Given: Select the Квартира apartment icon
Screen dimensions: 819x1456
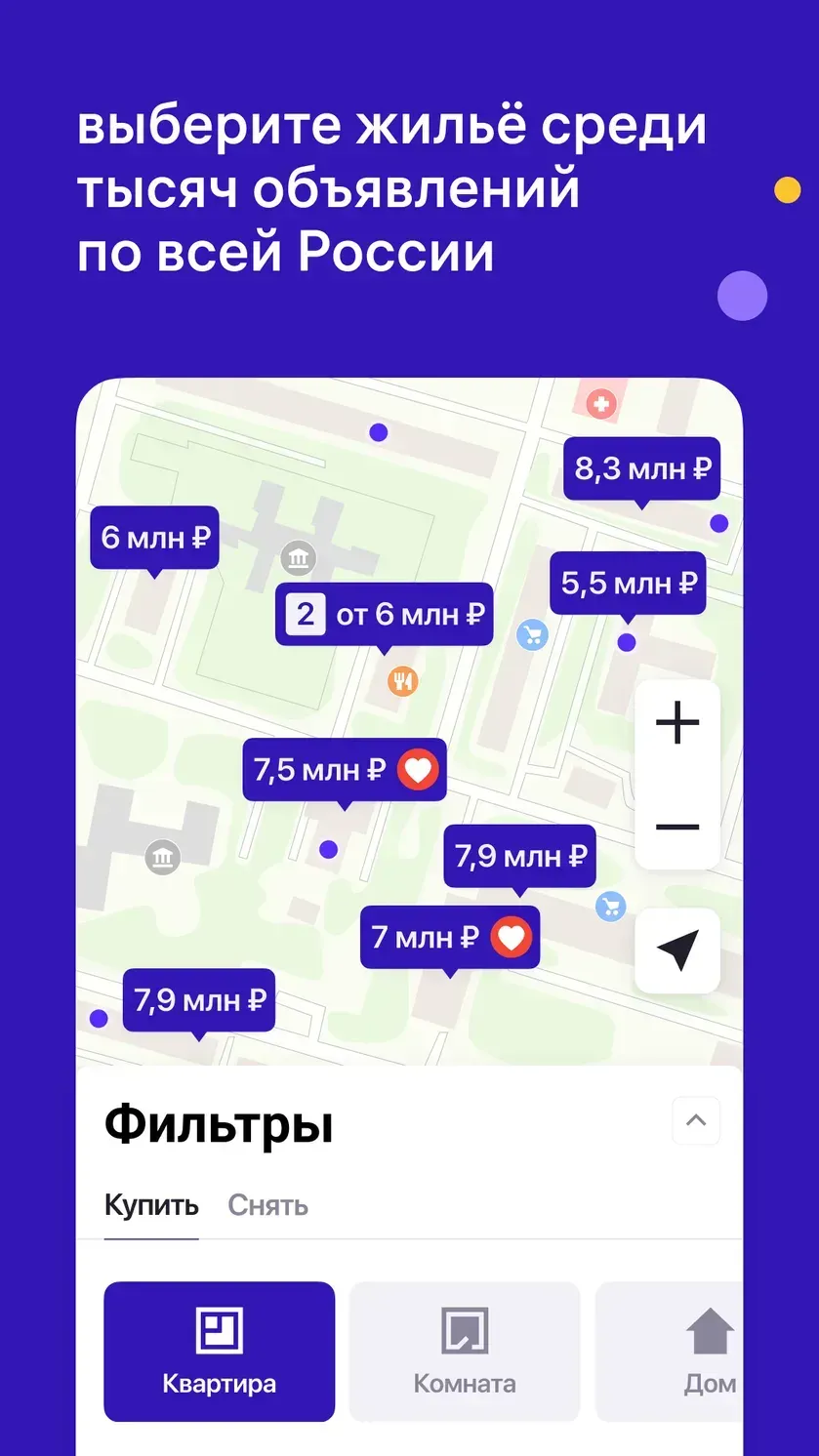Looking at the screenshot, I should click(219, 1328).
